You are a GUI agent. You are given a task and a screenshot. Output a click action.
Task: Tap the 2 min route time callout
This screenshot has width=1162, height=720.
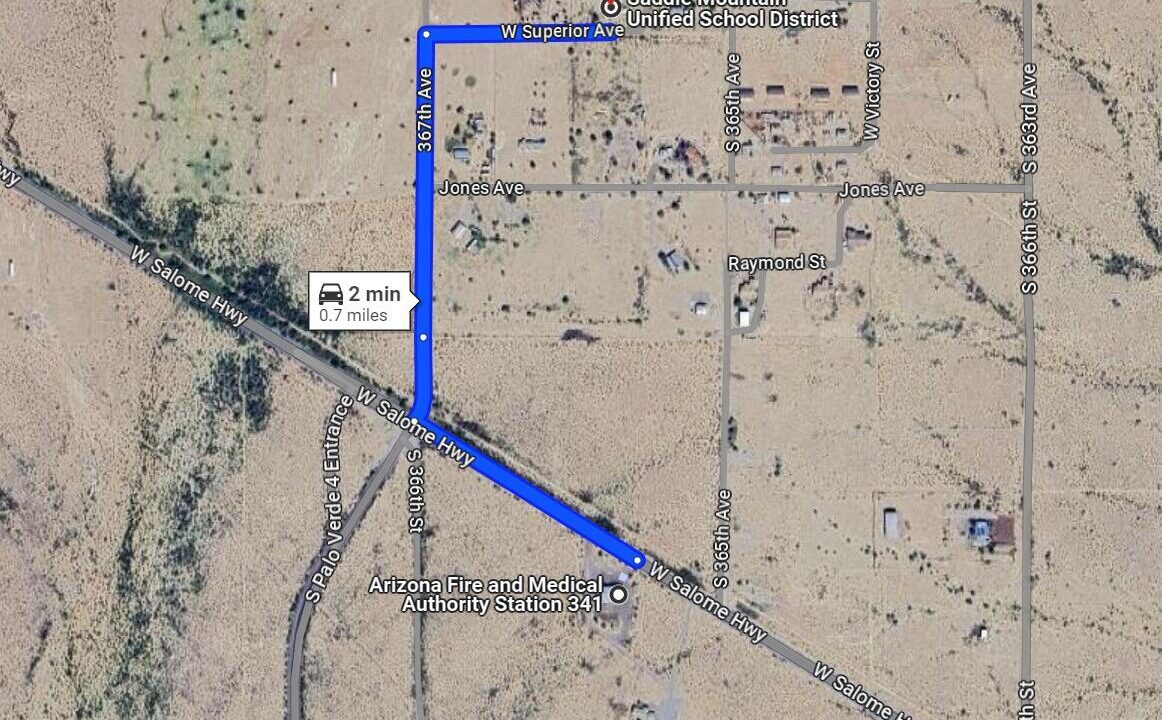[x=361, y=301]
